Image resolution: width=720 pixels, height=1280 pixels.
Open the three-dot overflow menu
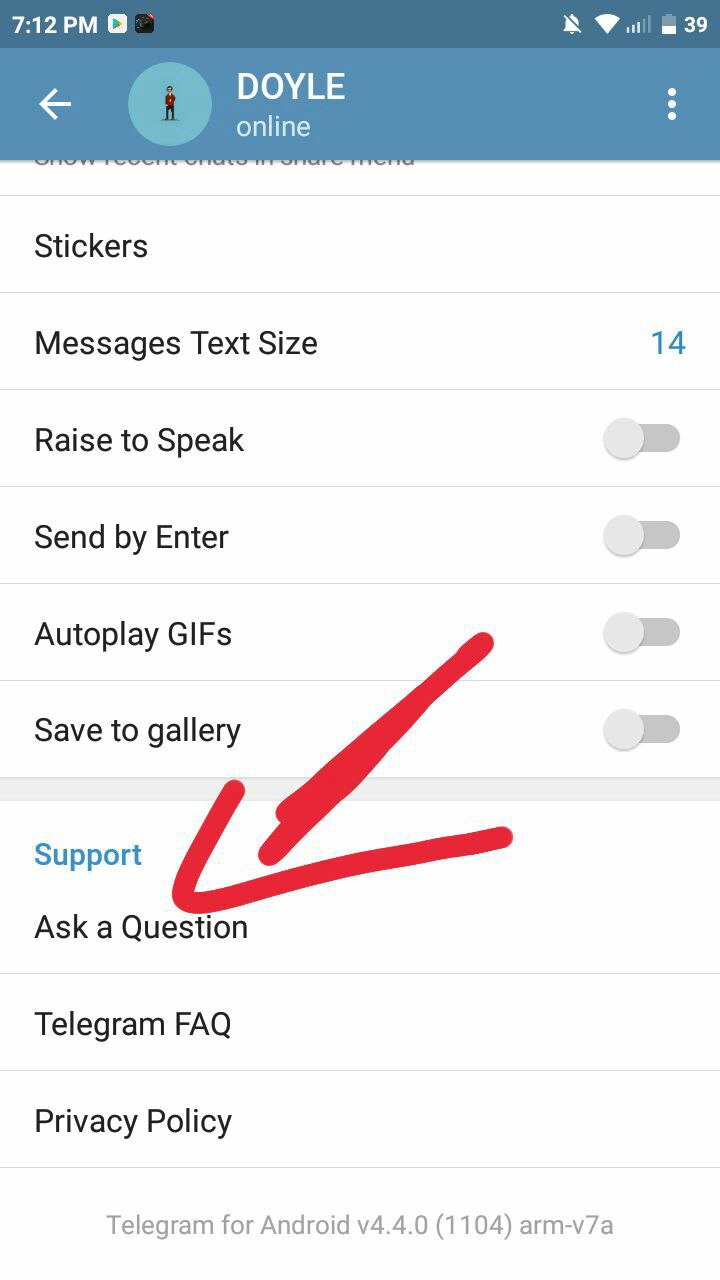click(x=671, y=104)
